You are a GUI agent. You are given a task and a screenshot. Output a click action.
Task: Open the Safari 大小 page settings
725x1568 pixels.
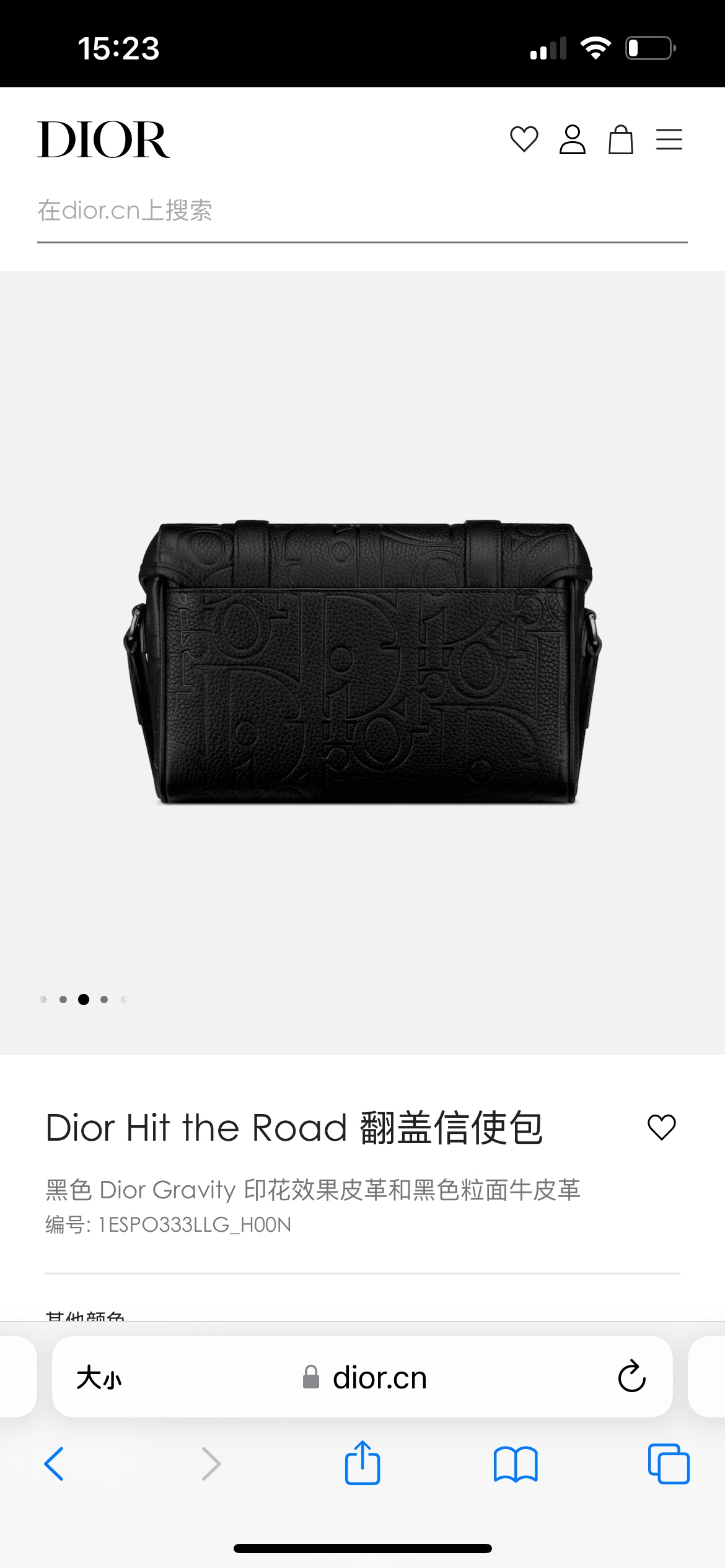99,1378
